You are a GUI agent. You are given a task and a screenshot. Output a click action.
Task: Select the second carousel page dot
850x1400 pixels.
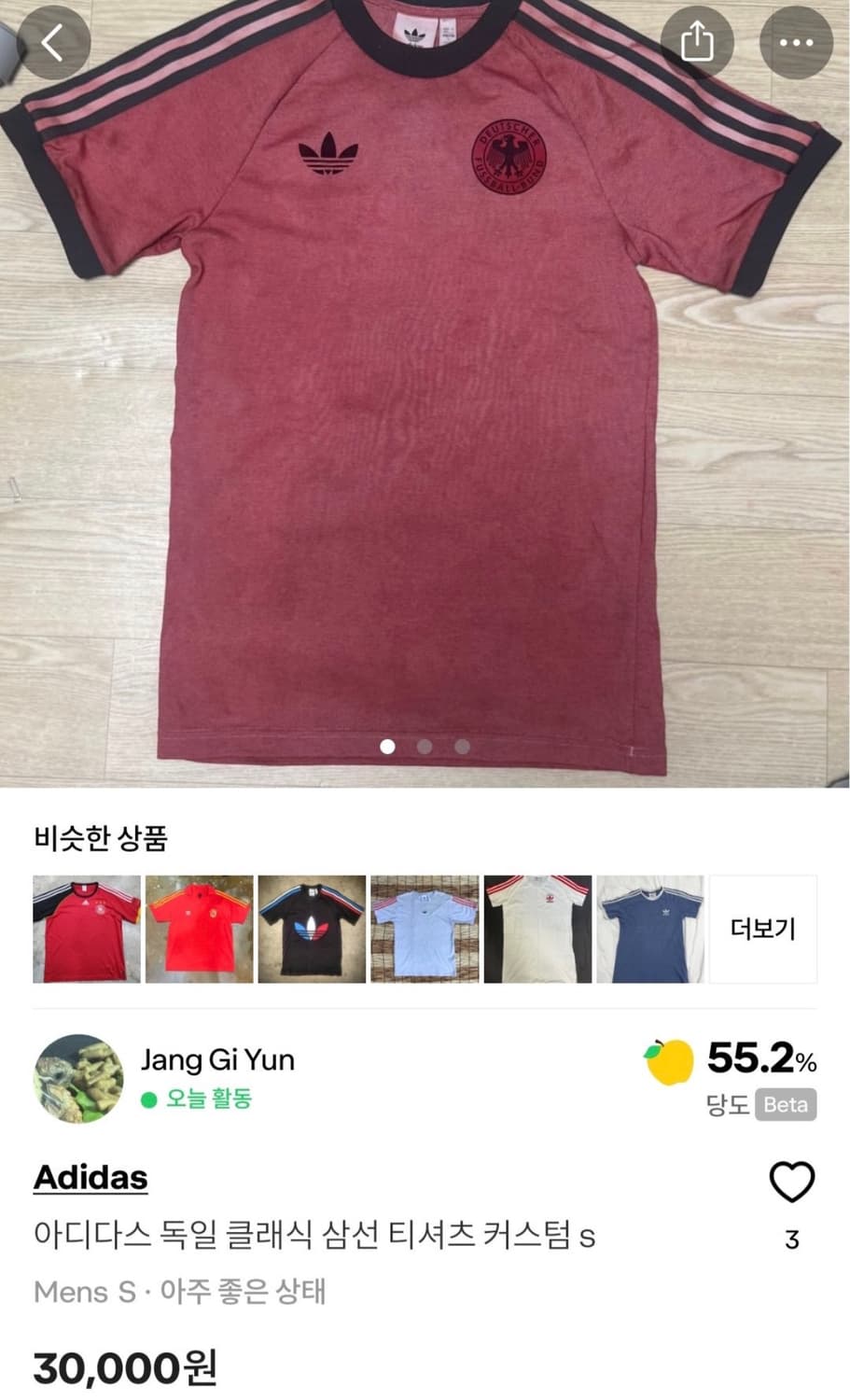[425, 746]
